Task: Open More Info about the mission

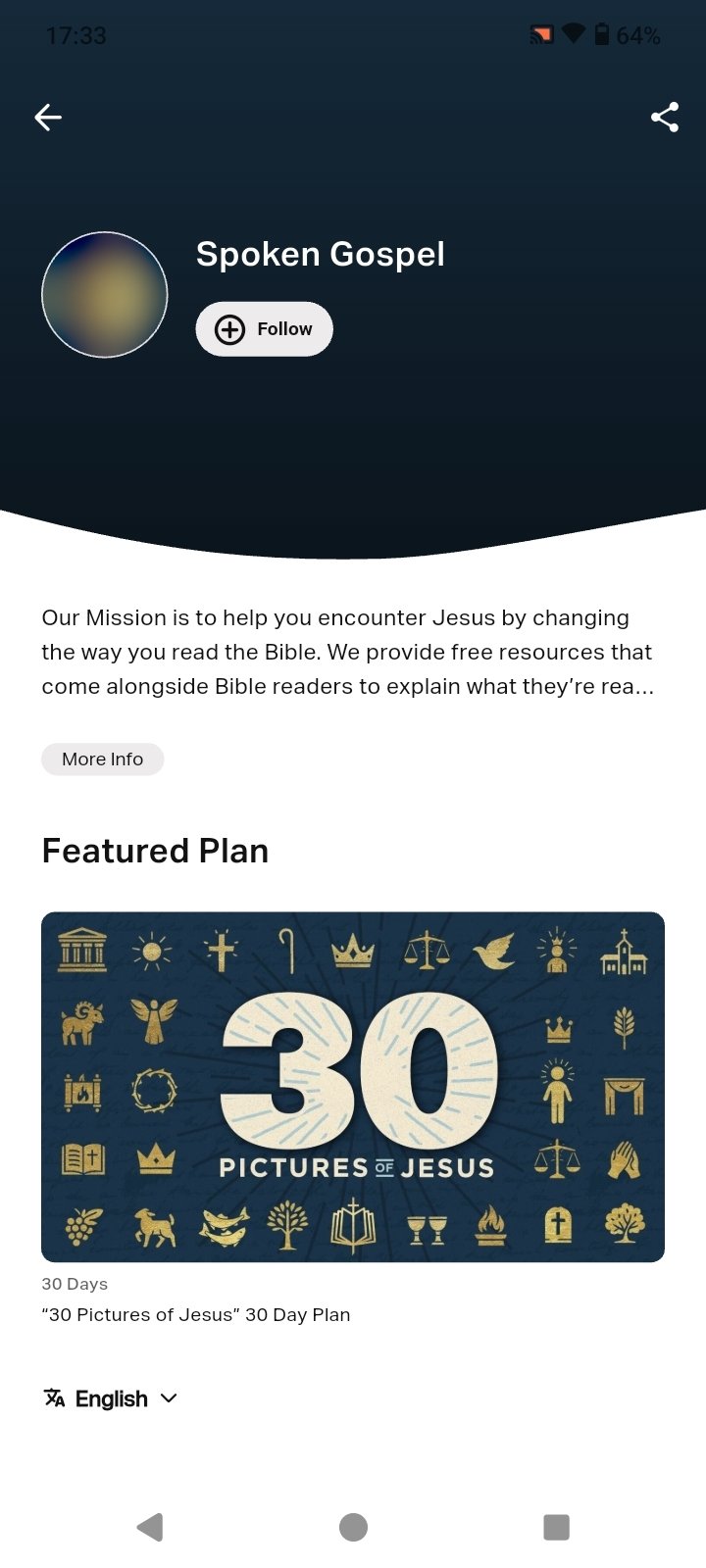Action: click(102, 759)
